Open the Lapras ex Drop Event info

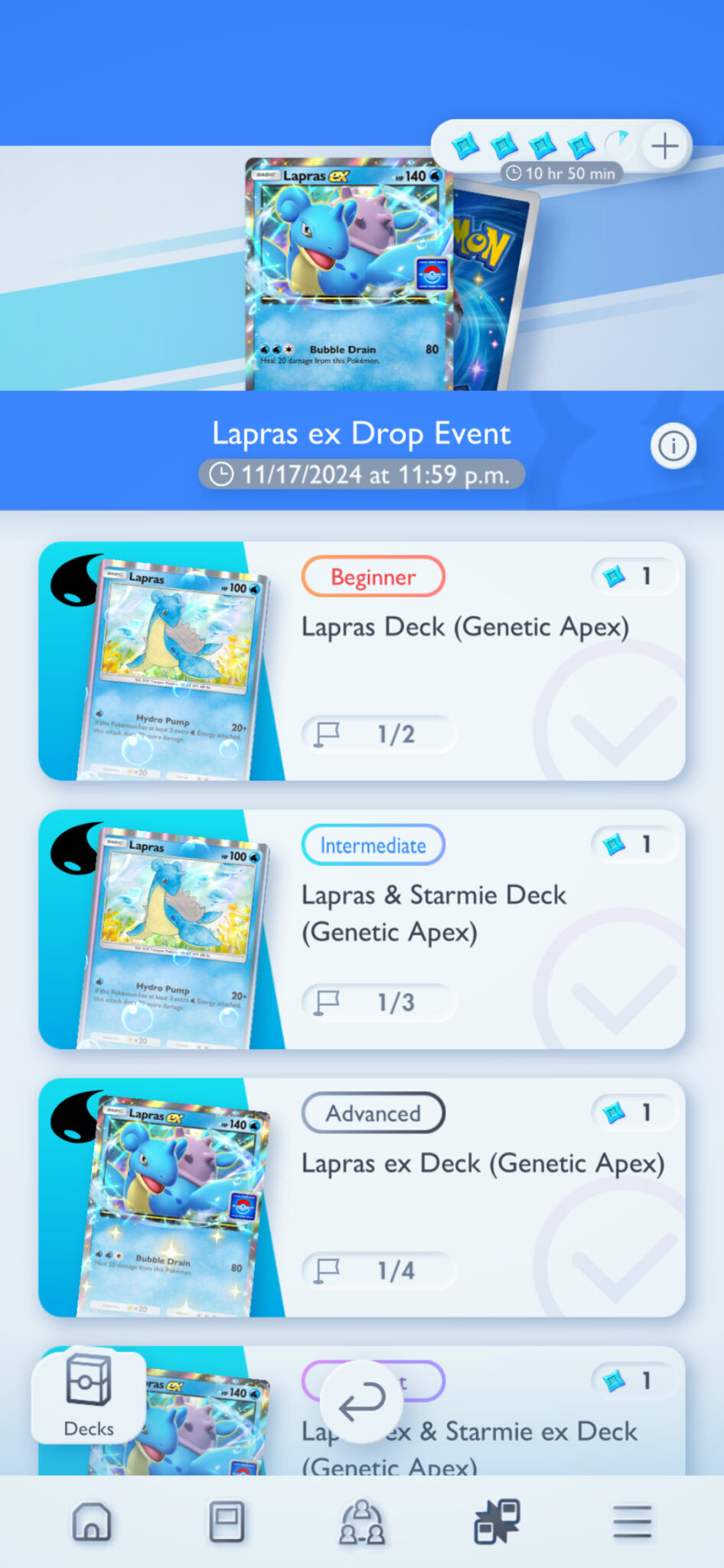pyautogui.click(x=673, y=446)
